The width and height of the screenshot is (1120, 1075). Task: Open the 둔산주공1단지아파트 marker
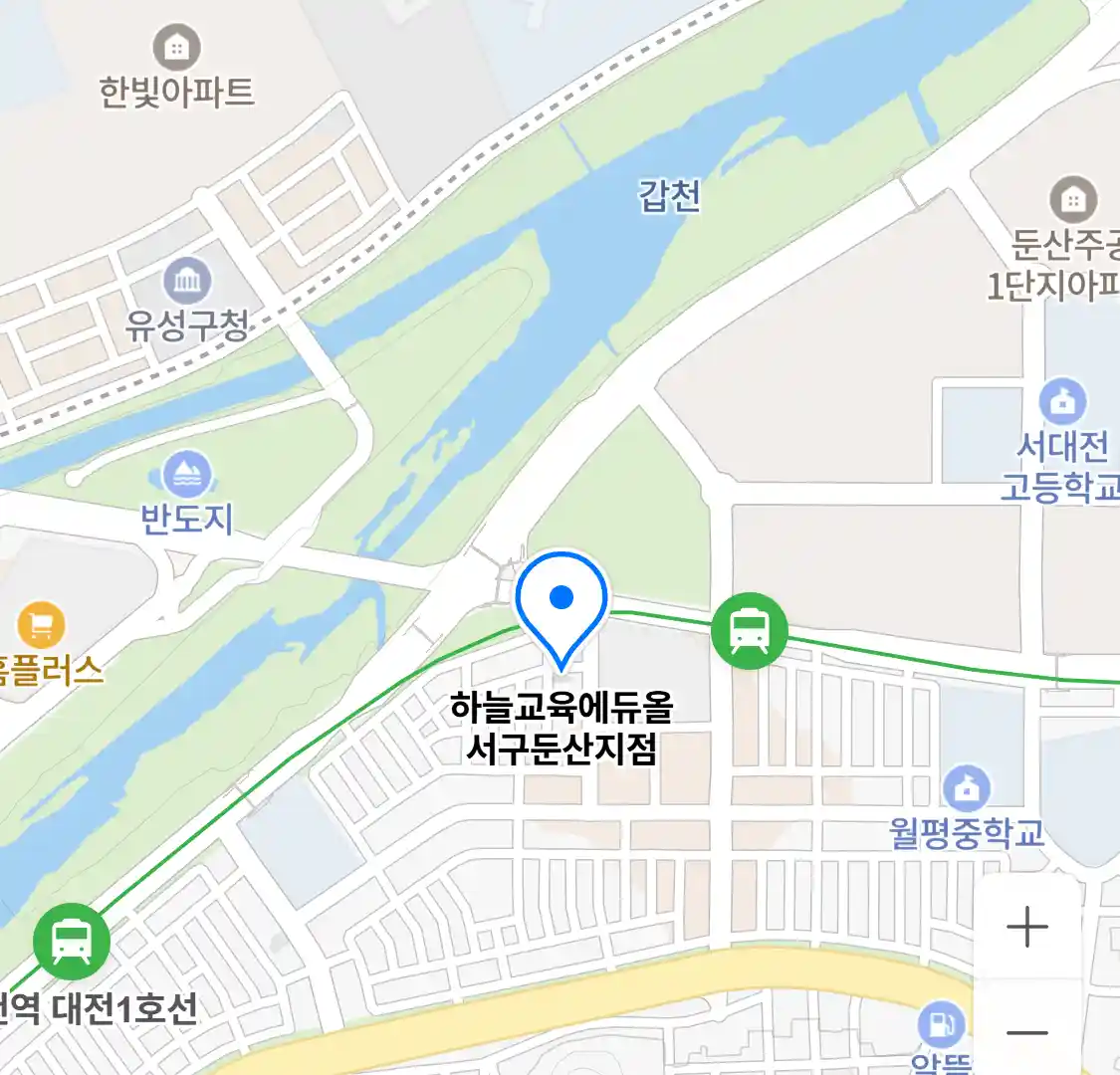coord(1072,201)
